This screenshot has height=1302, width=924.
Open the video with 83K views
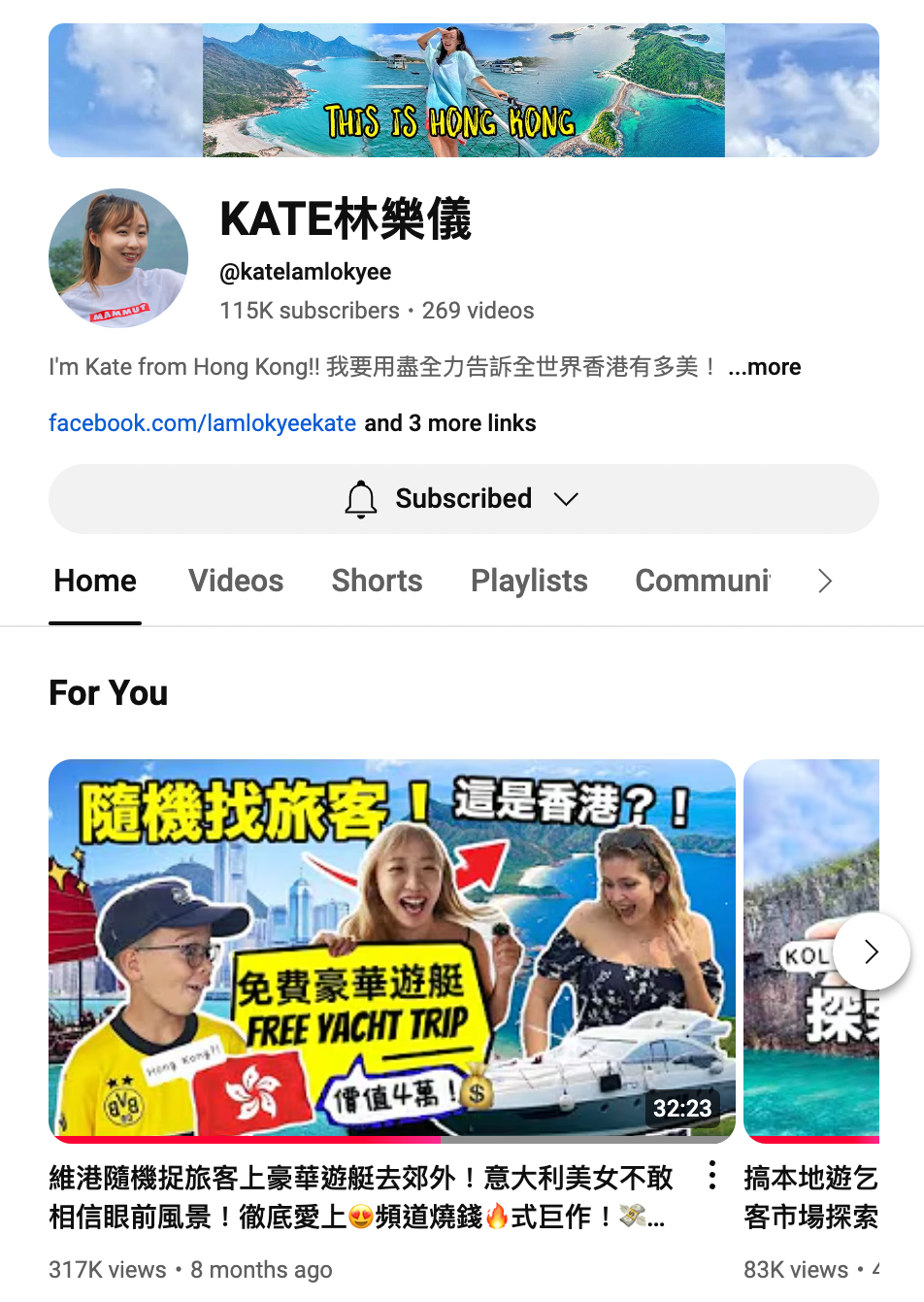point(810,1196)
